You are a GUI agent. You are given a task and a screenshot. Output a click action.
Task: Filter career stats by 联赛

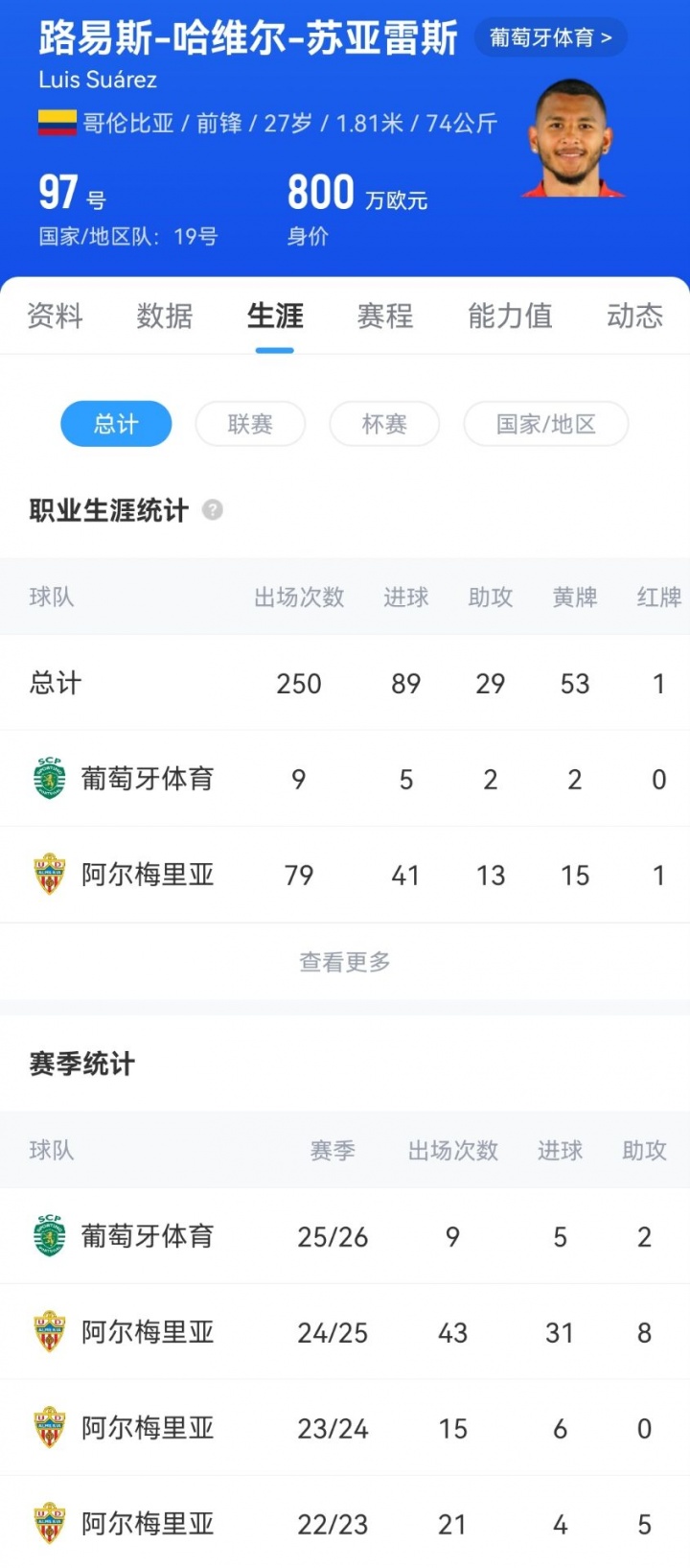pos(250,424)
